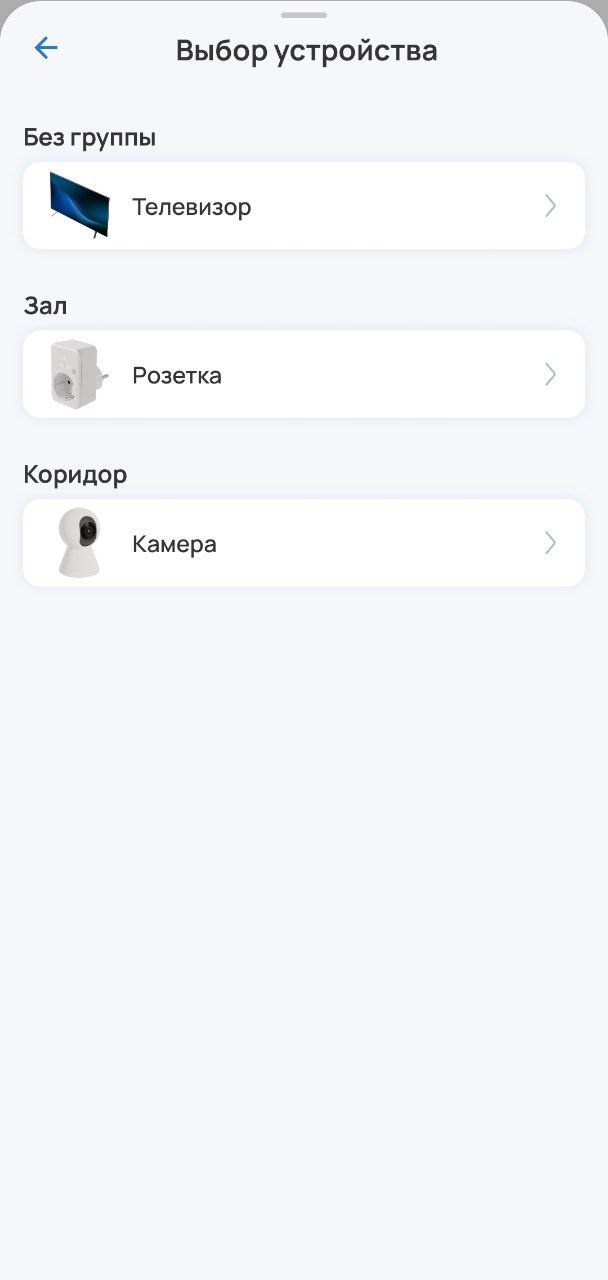Open the Камера device in Коридор
608x1280 pixels.
tap(303, 543)
